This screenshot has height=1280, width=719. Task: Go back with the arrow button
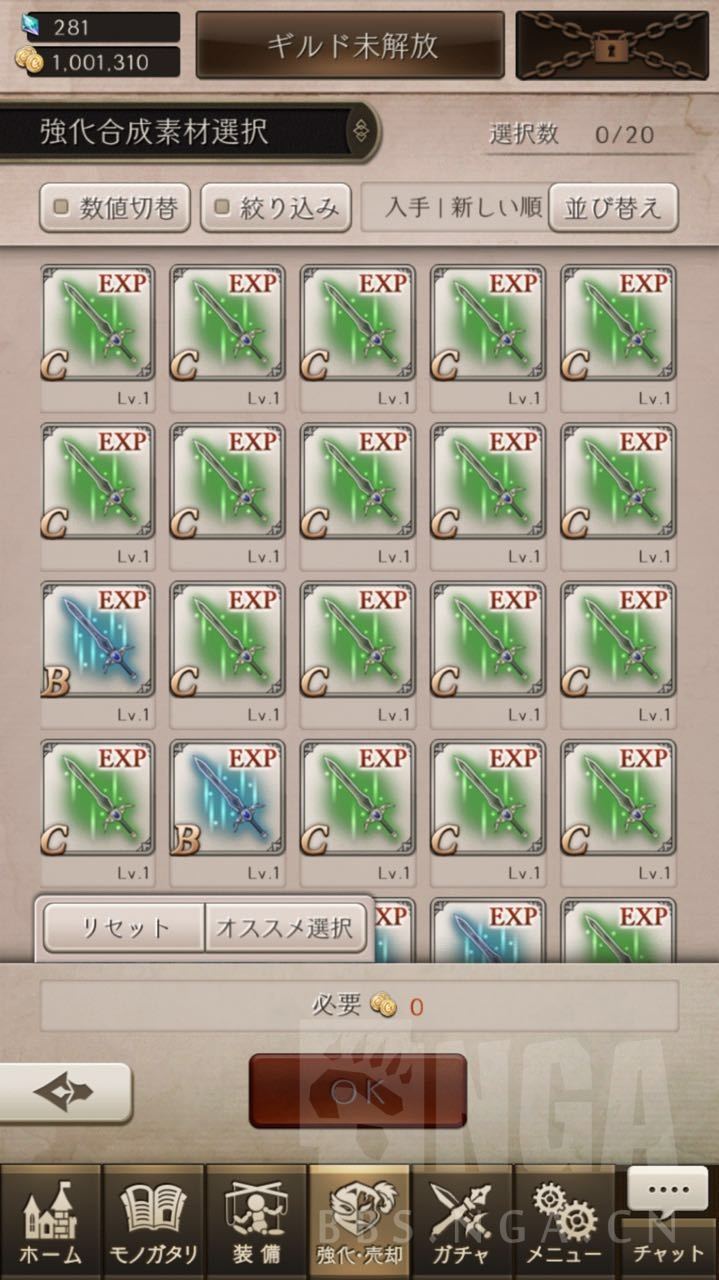point(63,1092)
